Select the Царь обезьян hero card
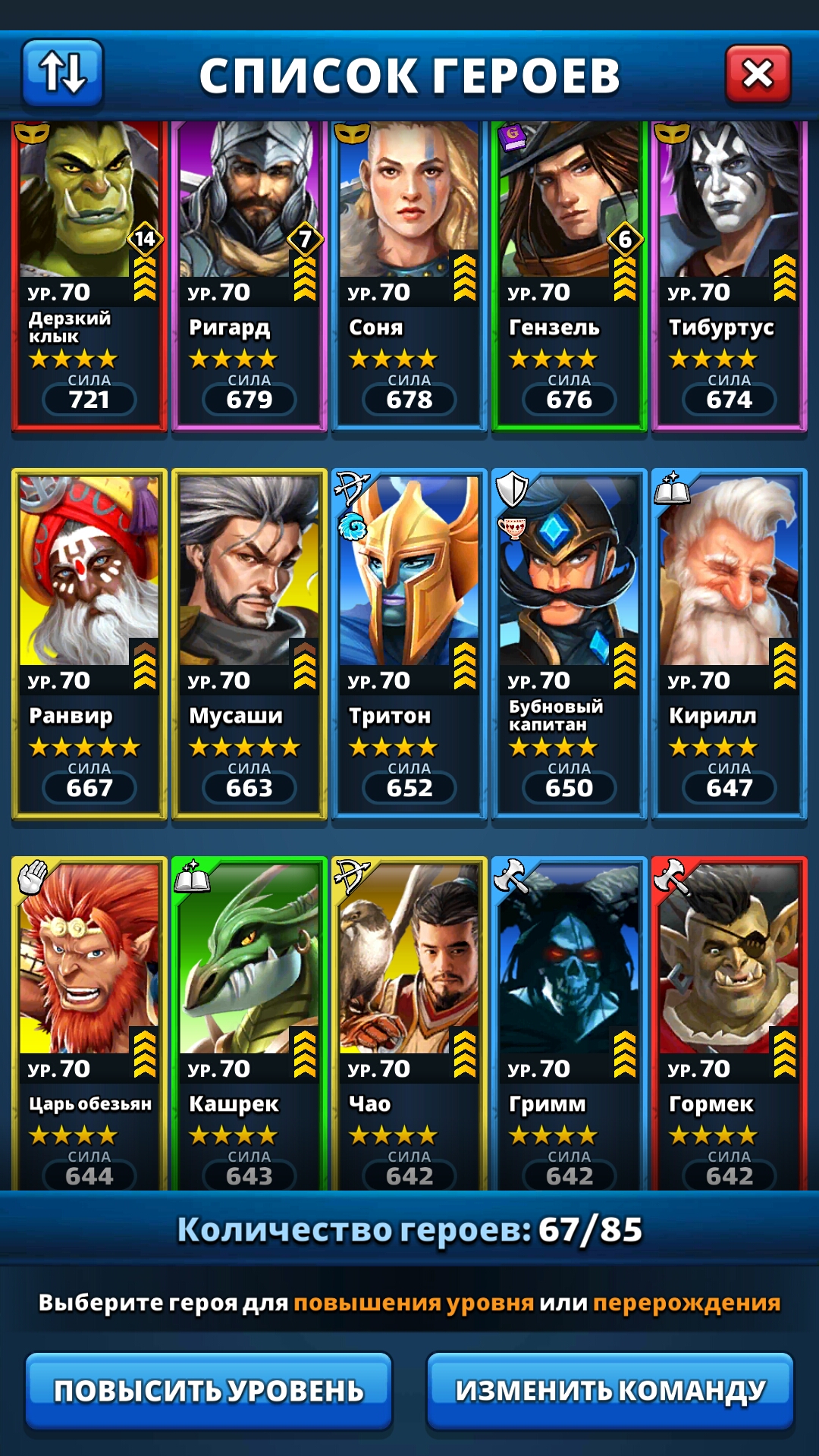The height and width of the screenshot is (1456, 819). point(89,1024)
